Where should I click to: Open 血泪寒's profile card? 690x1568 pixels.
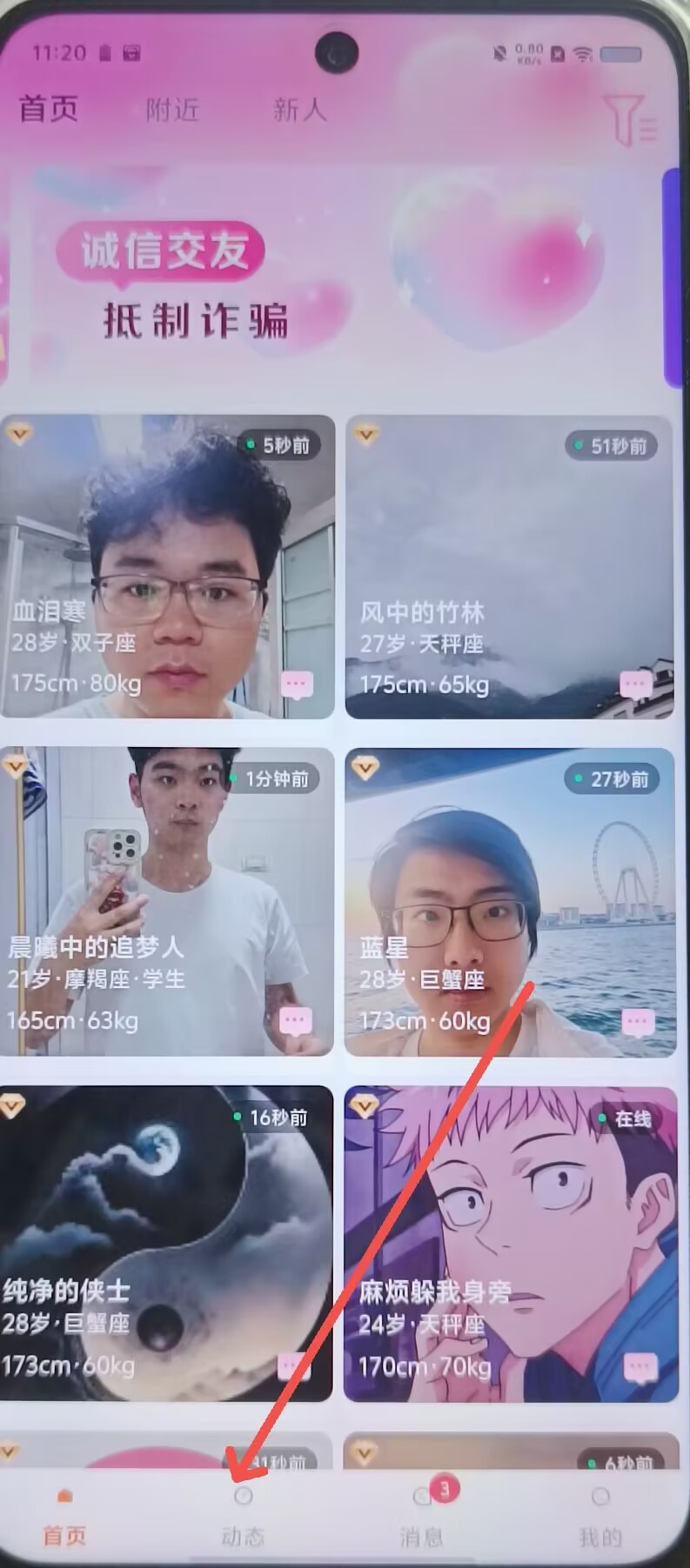tap(167, 566)
